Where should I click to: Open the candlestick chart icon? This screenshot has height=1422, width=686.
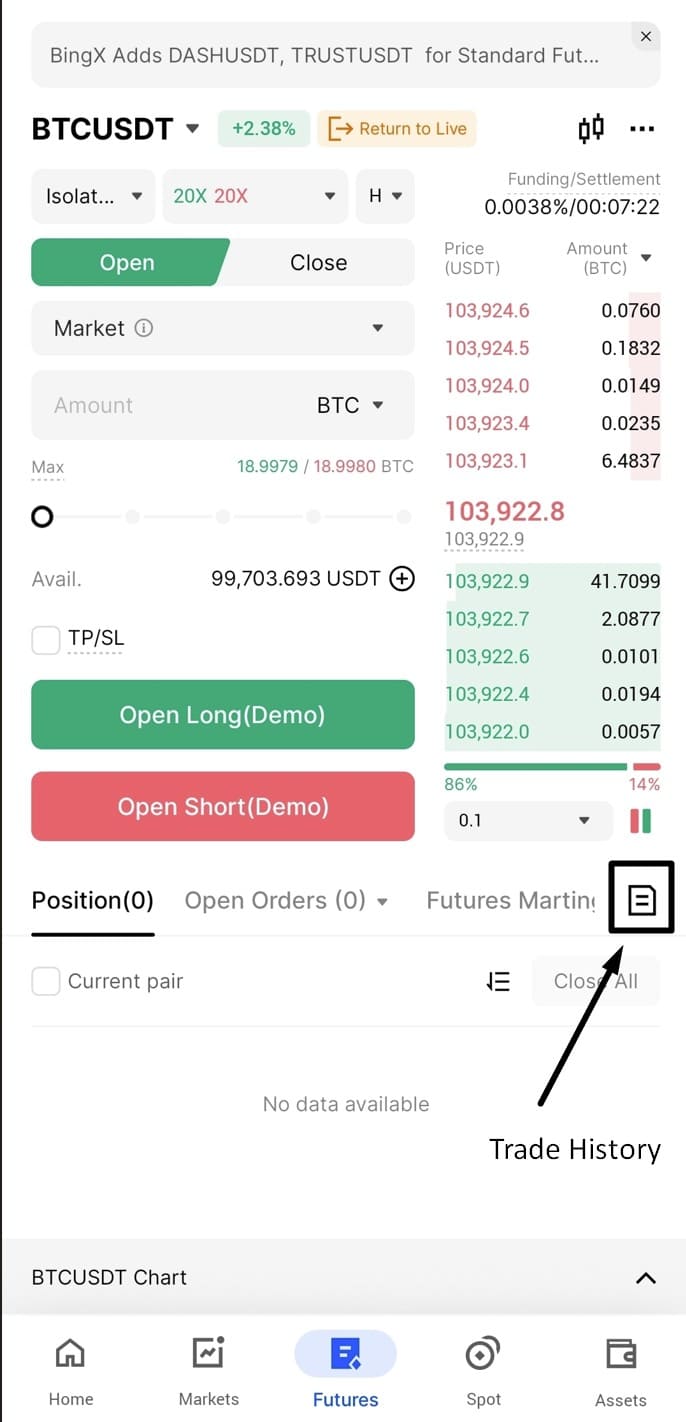(x=591, y=129)
